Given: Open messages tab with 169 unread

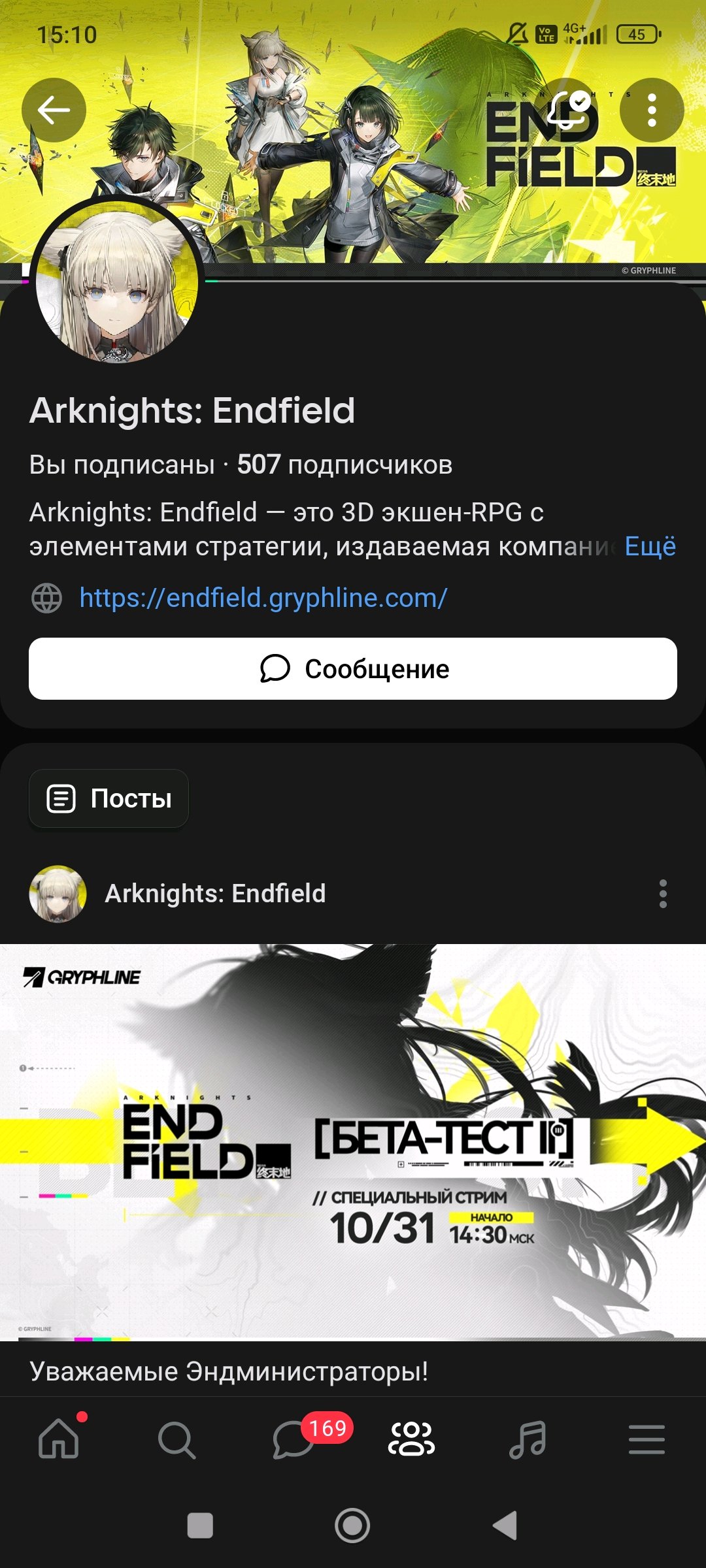Looking at the screenshot, I should pos(294,1439).
